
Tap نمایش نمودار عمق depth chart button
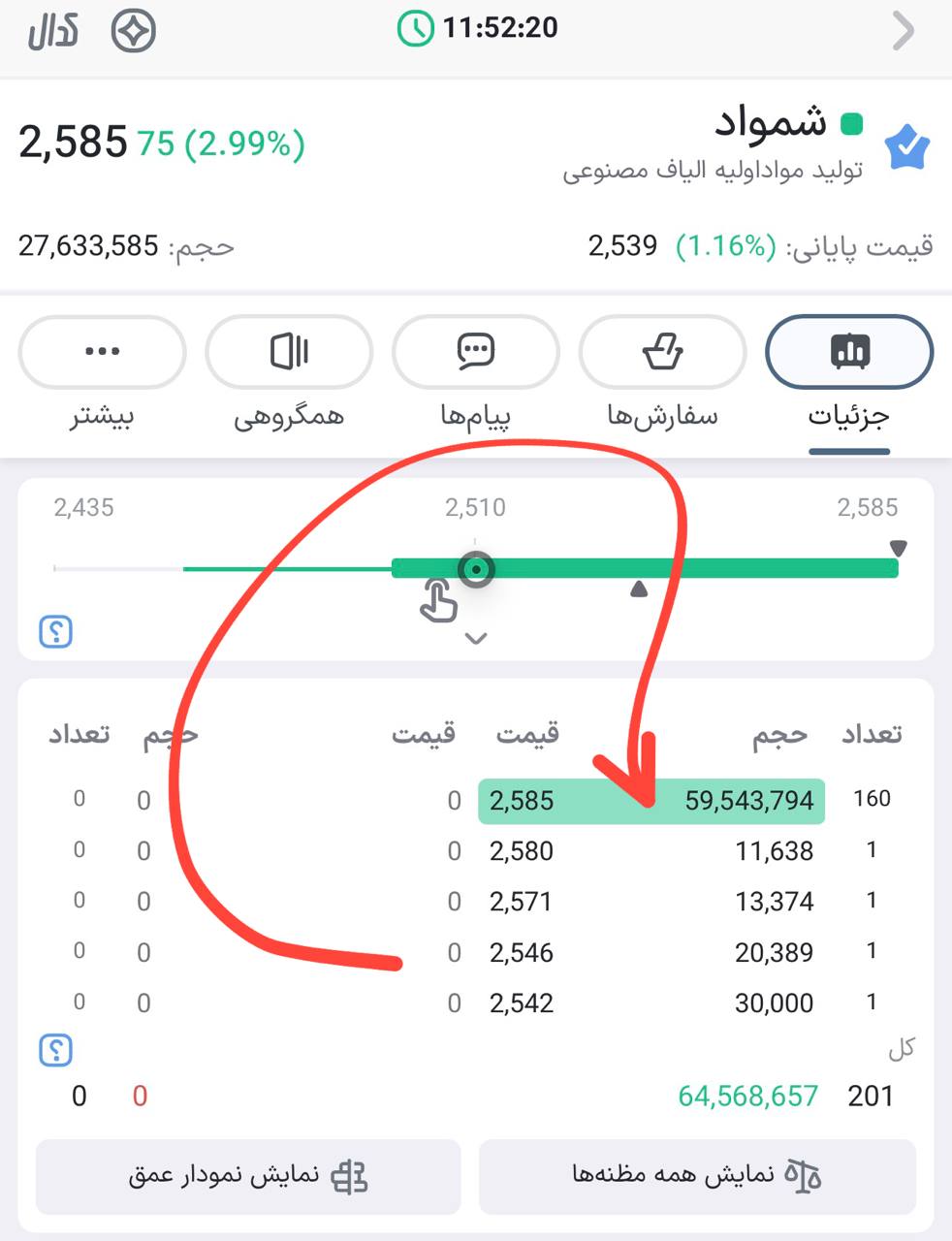click(x=247, y=1176)
